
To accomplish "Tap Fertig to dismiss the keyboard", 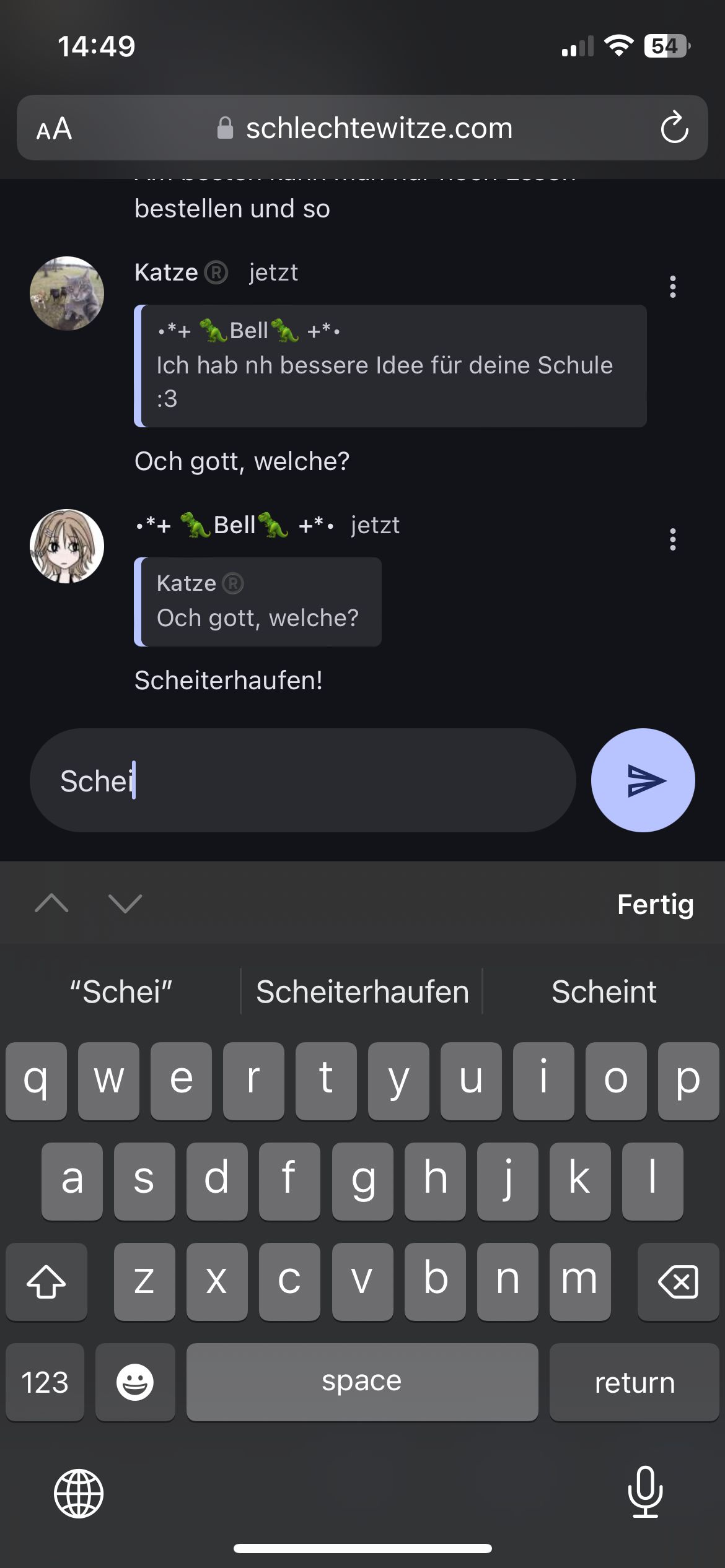I will coord(655,904).
